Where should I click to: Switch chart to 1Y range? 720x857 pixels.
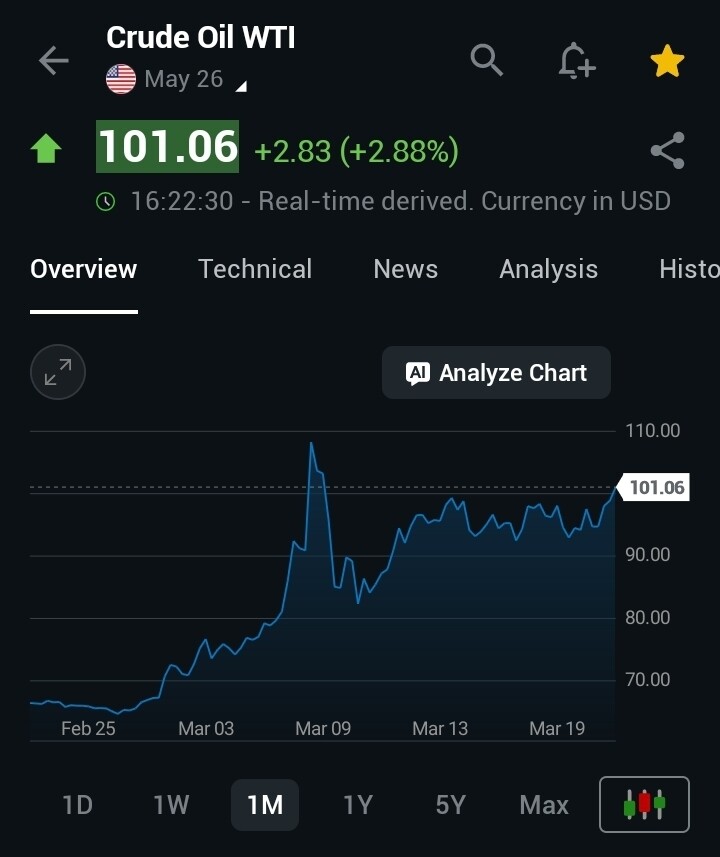pyautogui.click(x=358, y=804)
